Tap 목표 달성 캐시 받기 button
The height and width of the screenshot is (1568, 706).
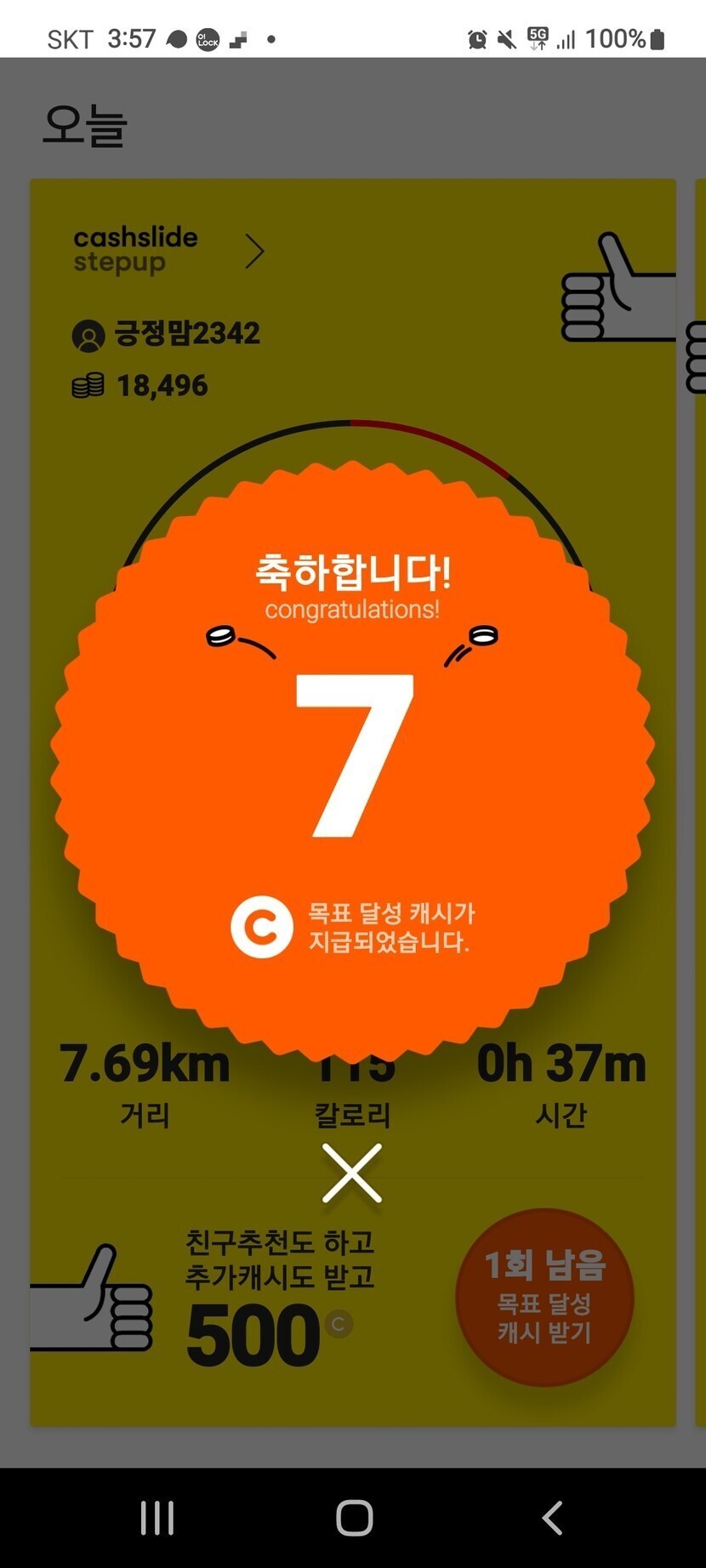[544, 1298]
